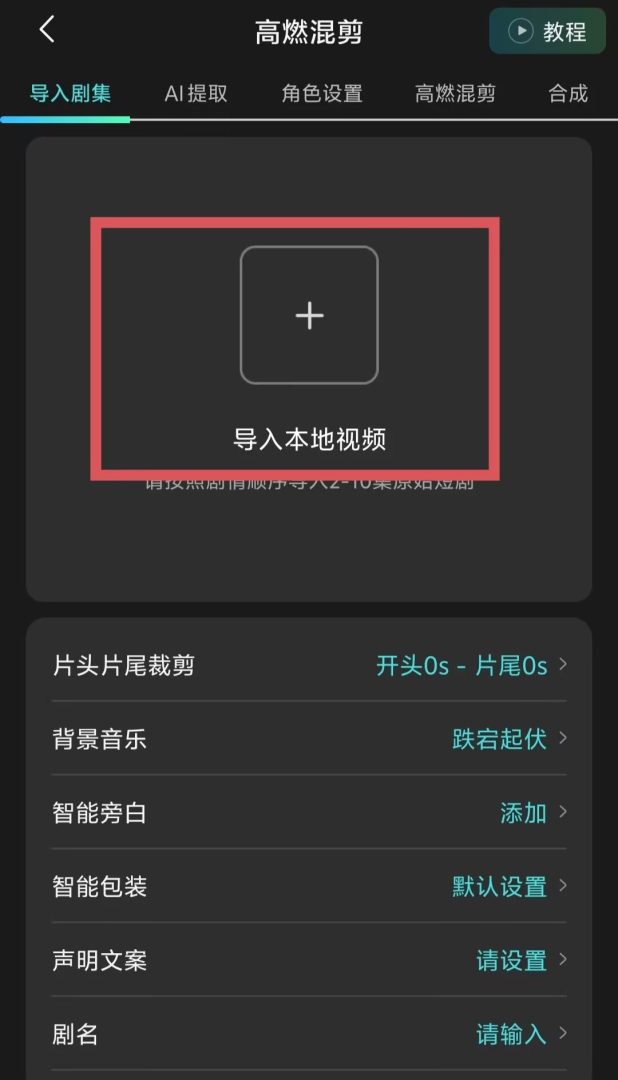Switch to the 高燃混剪 tab
The width and height of the screenshot is (618, 1080).
pos(455,94)
